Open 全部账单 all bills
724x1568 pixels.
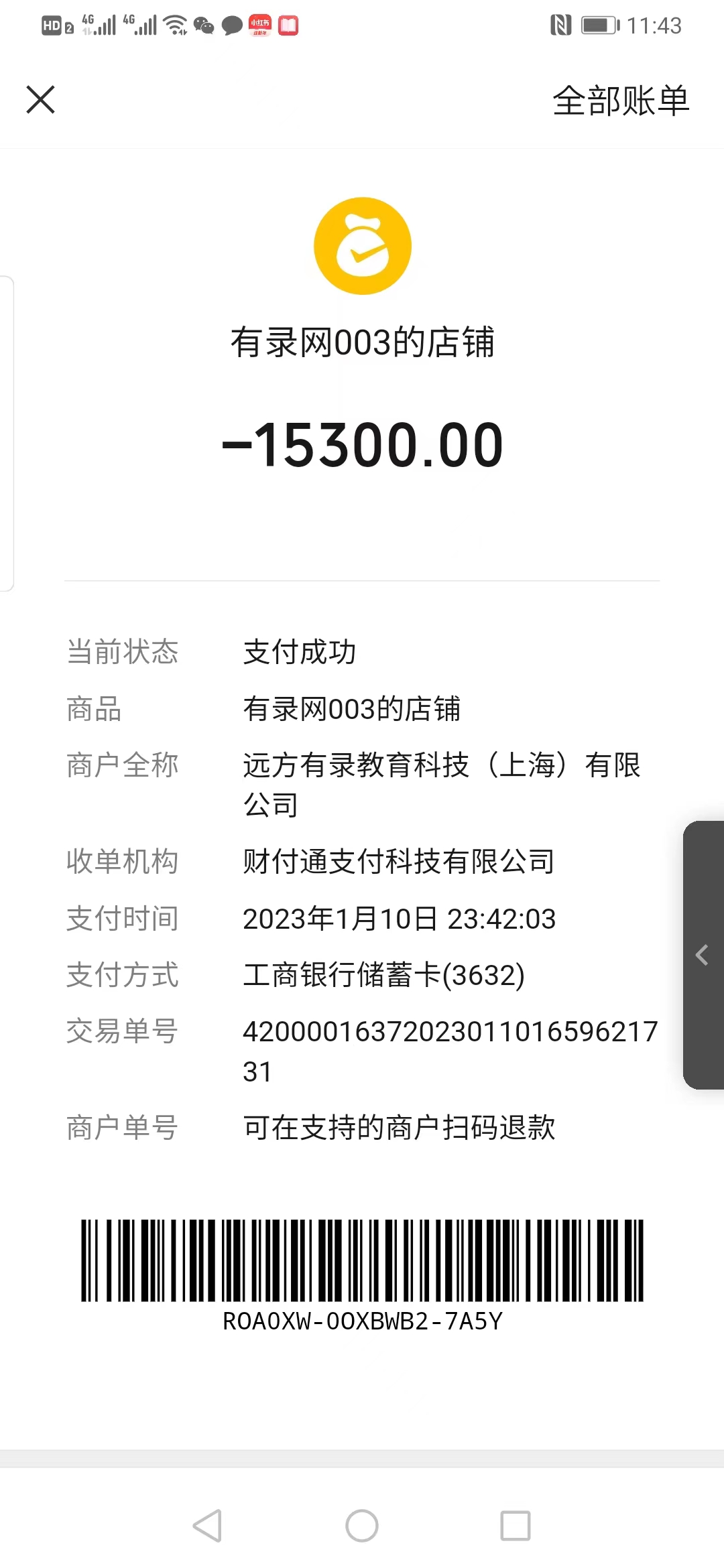point(620,101)
